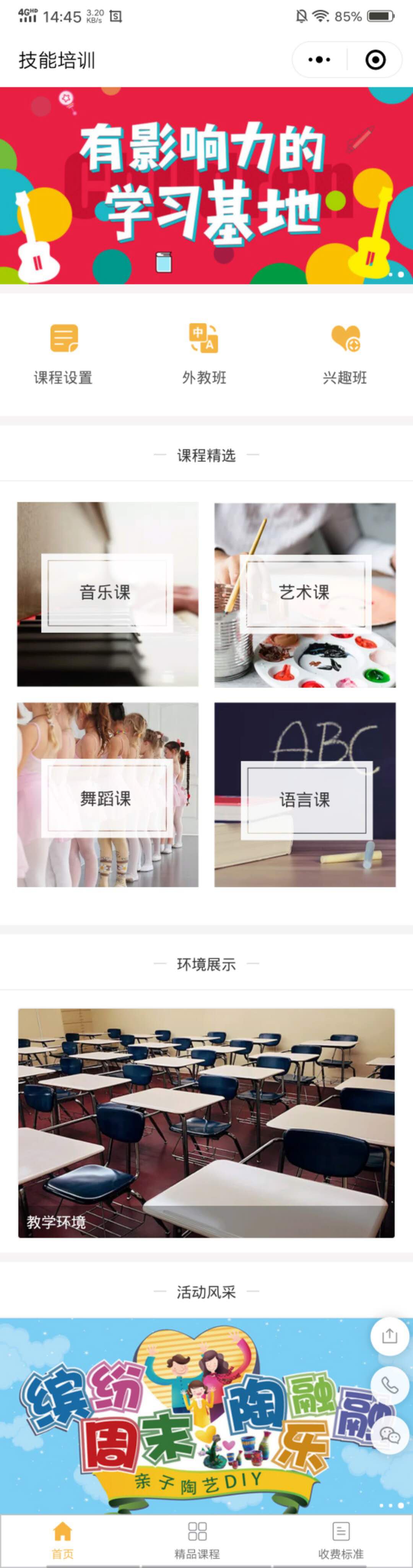Screen dimensions: 413x1568
Task: View the 教学环境 classroom photo
Action: tap(206, 1123)
